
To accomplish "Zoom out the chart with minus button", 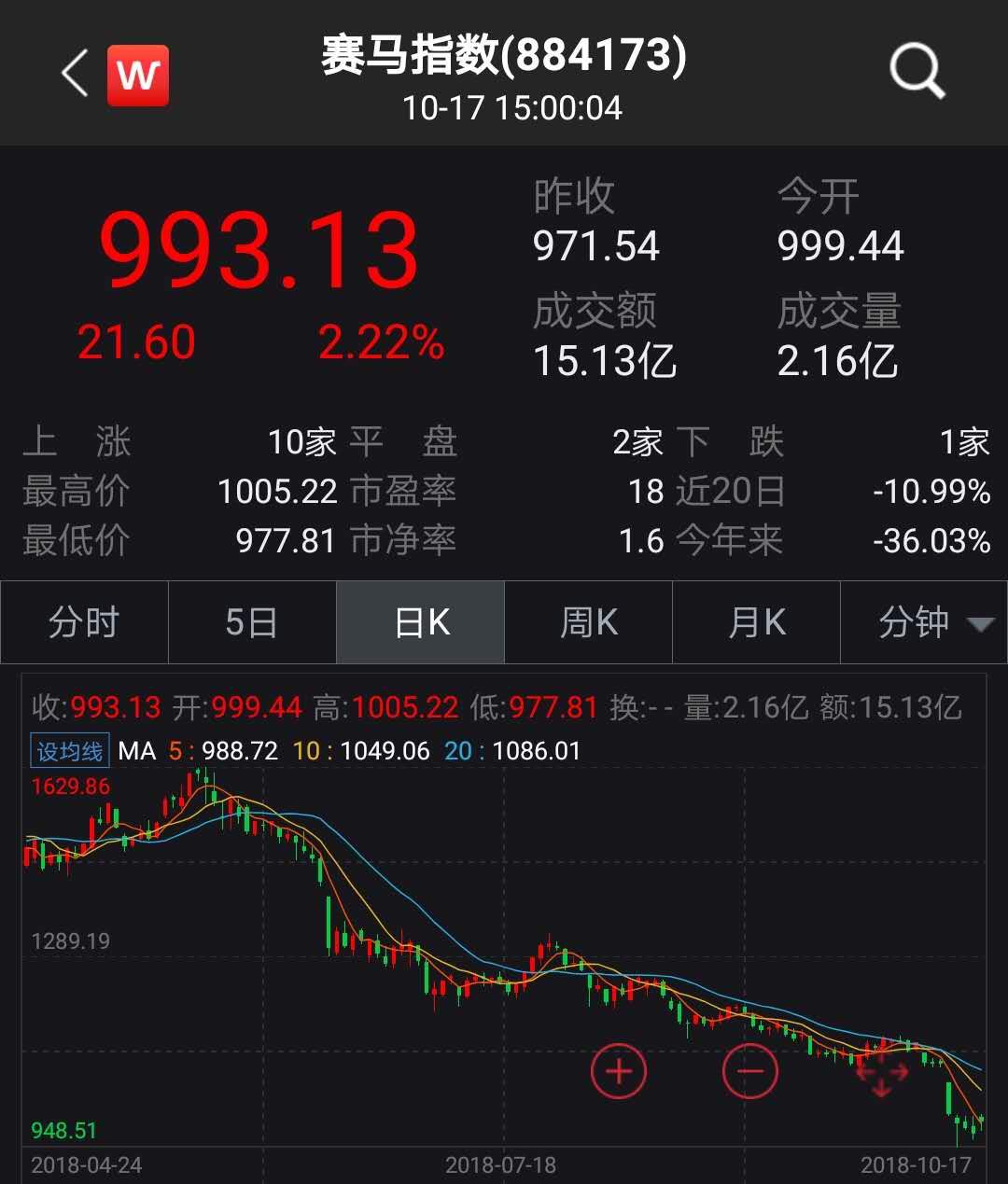I will click(x=749, y=1071).
